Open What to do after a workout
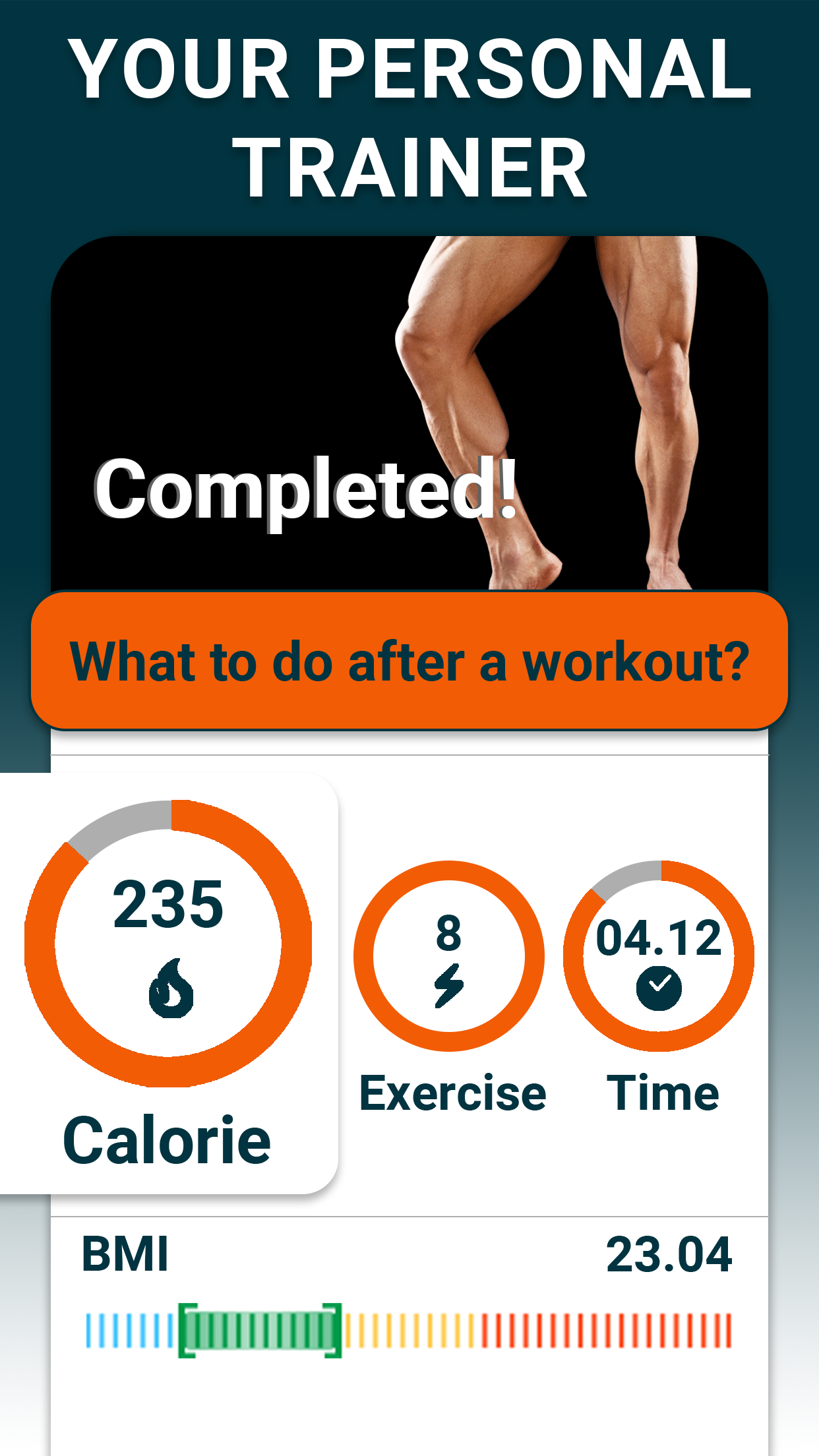This screenshot has width=819, height=1456. (409, 661)
